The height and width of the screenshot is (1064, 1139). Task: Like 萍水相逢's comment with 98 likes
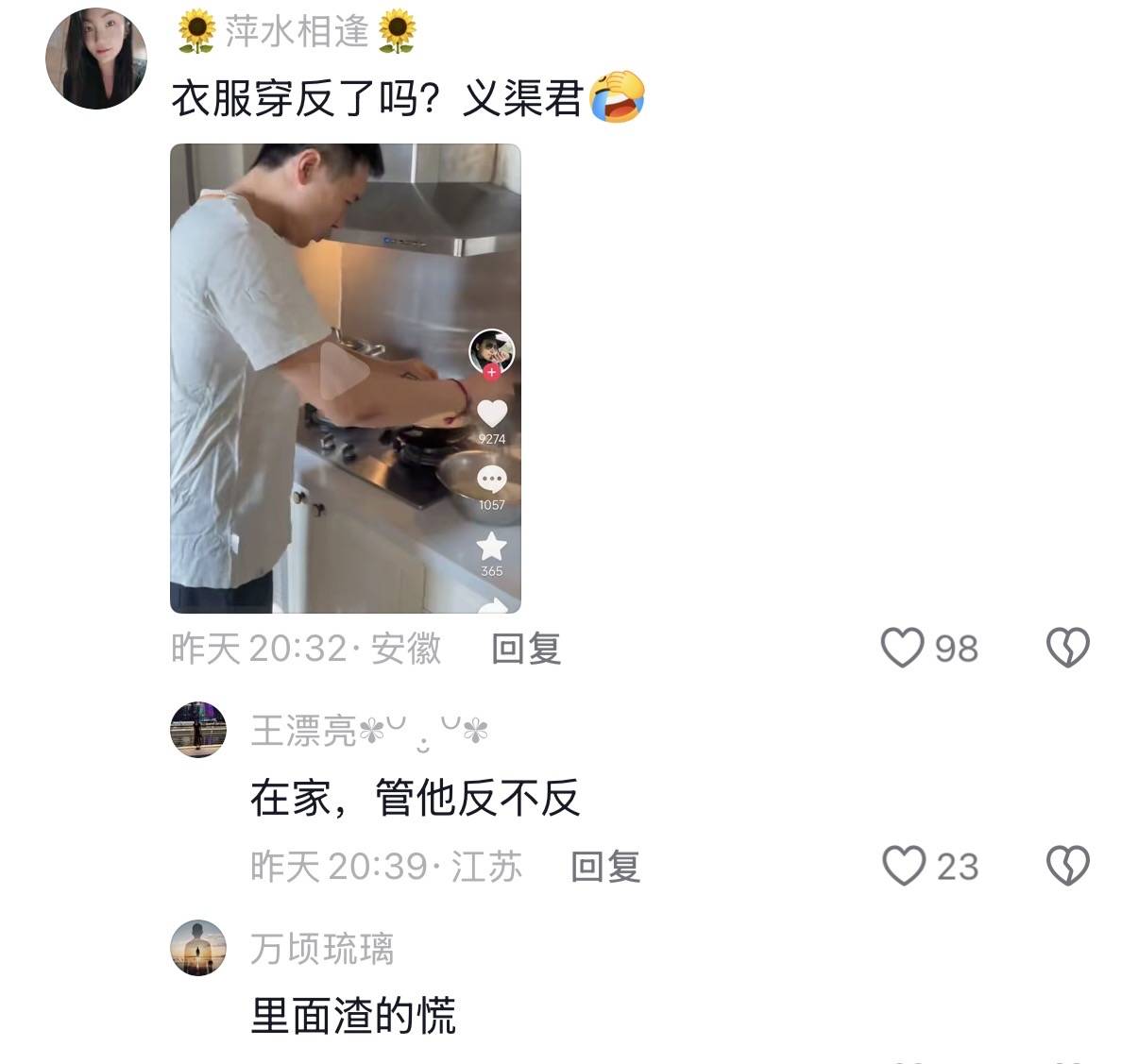coord(902,649)
